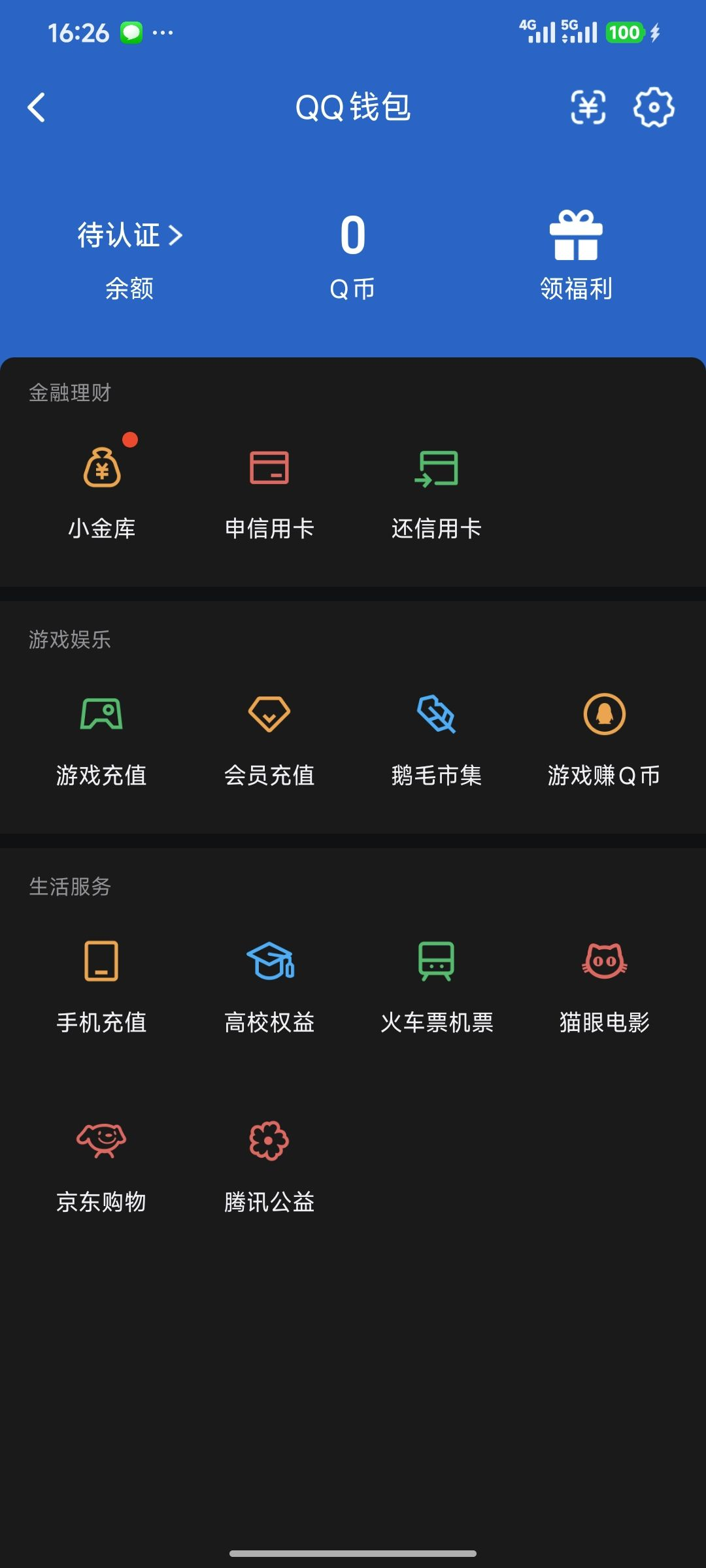706x1568 pixels.
Task: Open 高校权益 student benefits
Action: 269,987
